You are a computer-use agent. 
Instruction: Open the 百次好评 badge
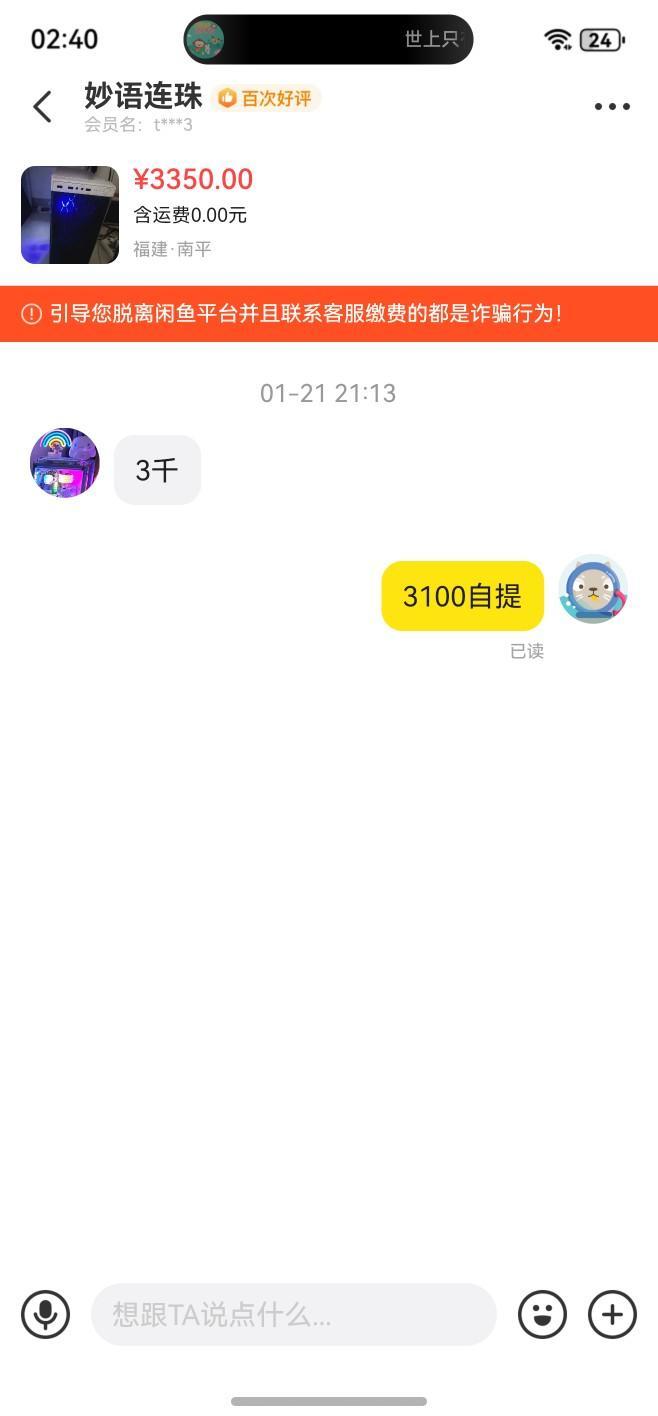point(266,98)
